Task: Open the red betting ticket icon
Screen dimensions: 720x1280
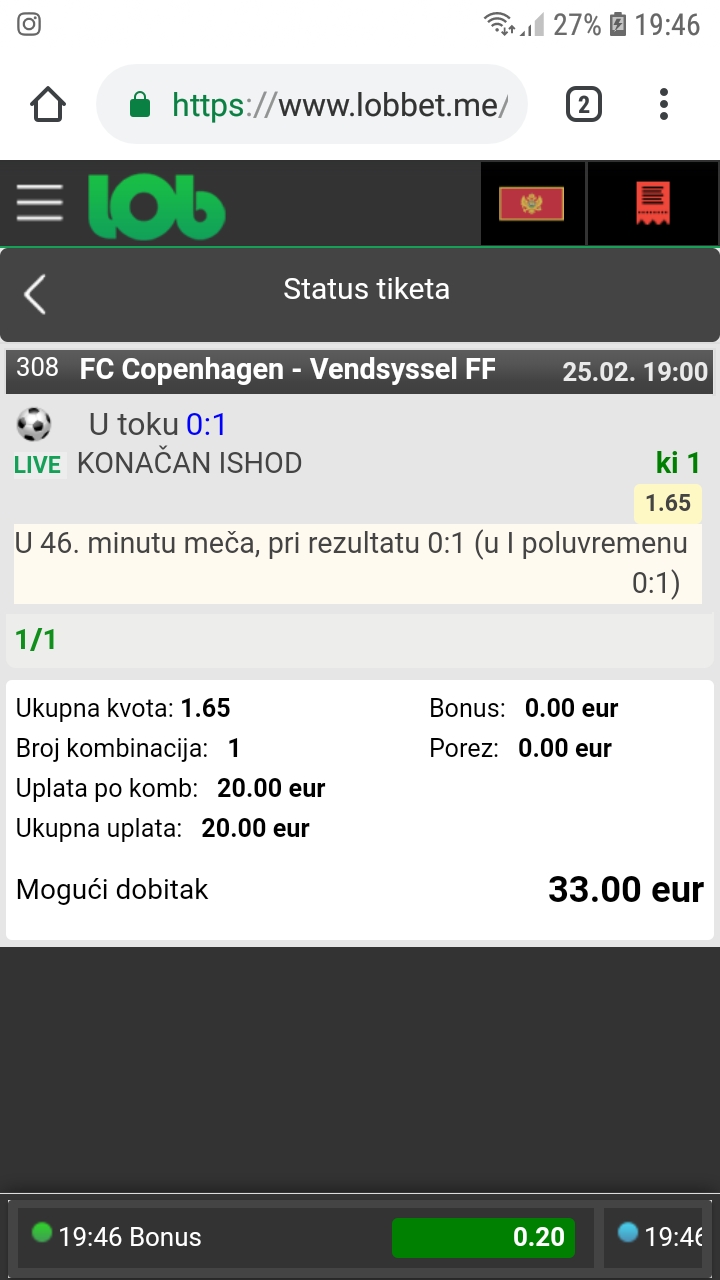Action: [x=653, y=204]
